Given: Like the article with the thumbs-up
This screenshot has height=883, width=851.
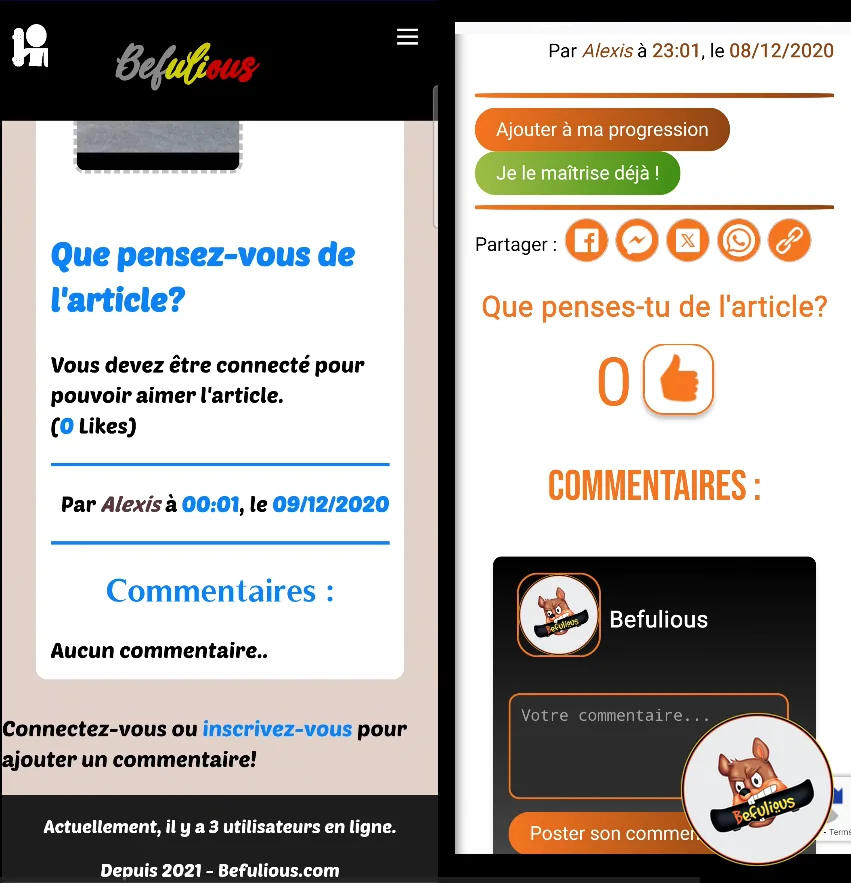Looking at the screenshot, I should point(678,379).
